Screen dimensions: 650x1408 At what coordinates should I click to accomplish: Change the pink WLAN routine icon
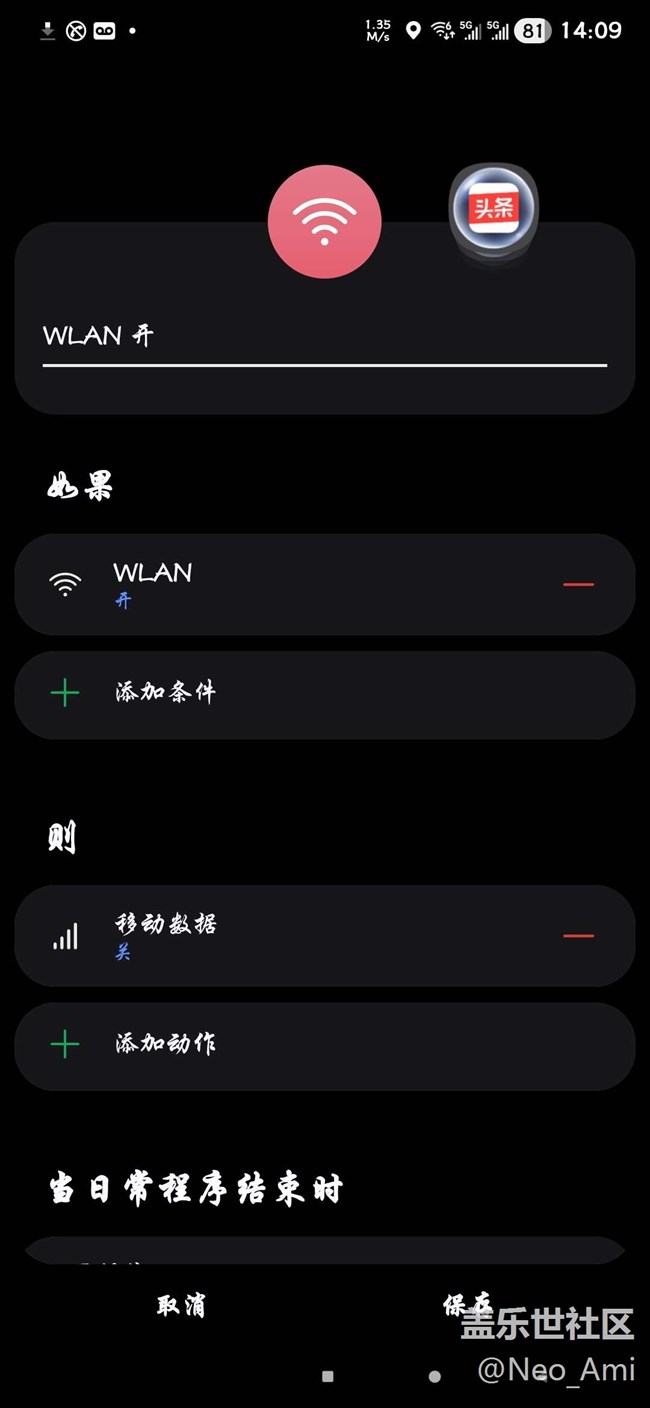point(324,222)
